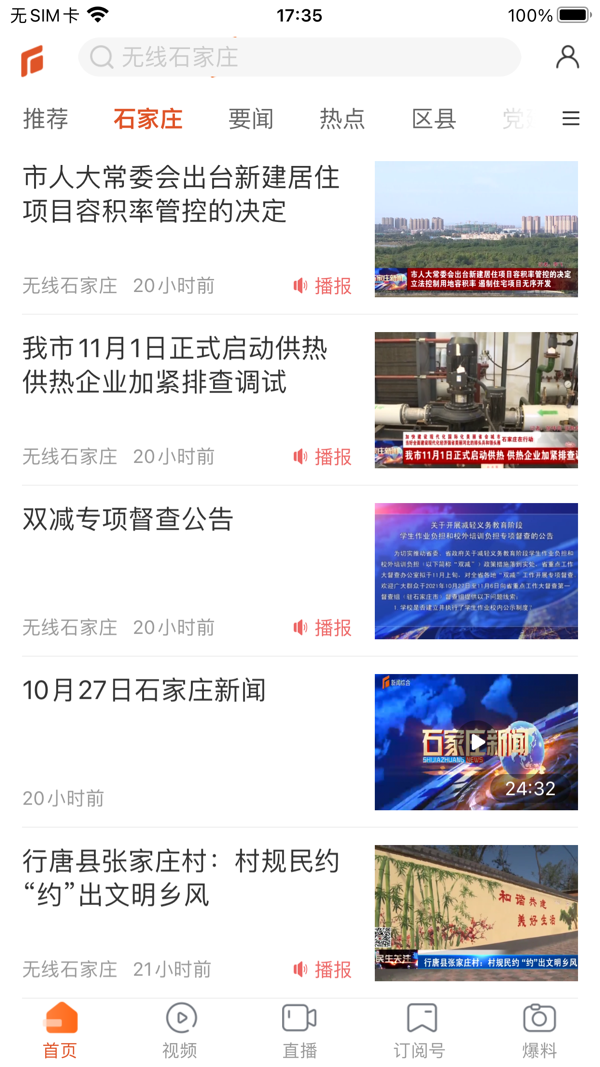Play the 10月27日石家庄新闻 video
The image size is (600, 1067).
[476, 741]
